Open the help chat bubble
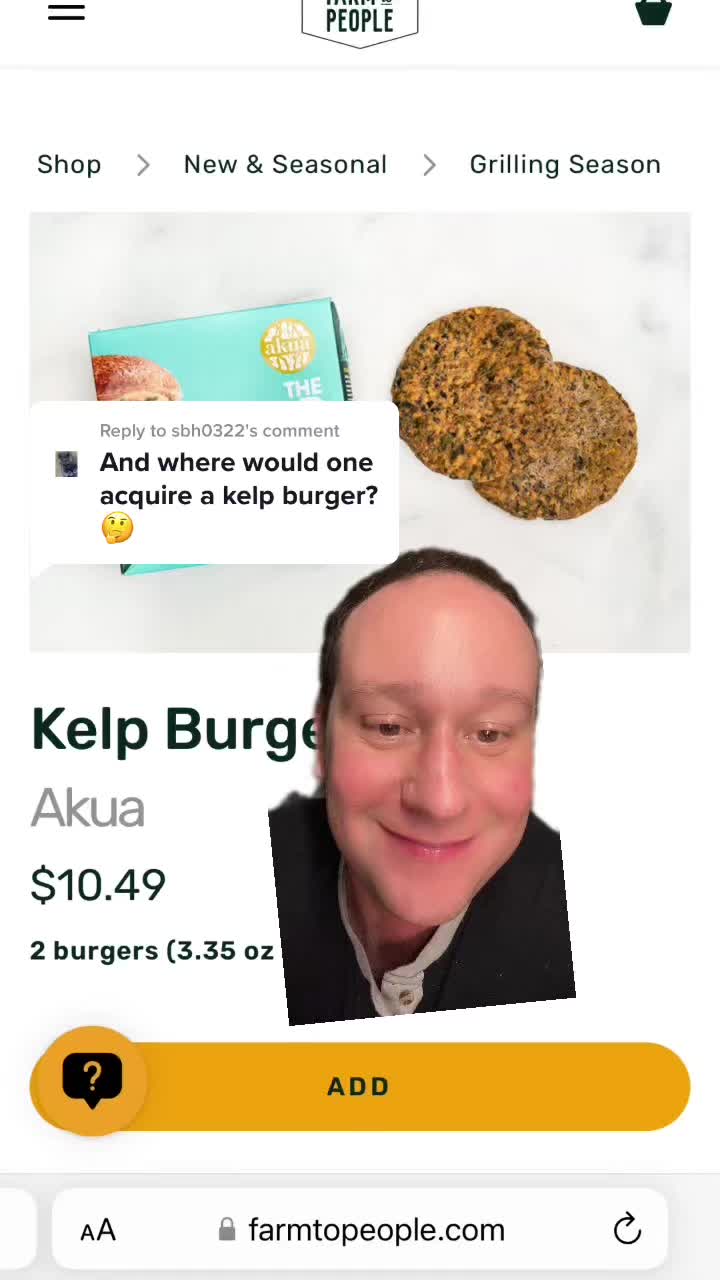 [92, 1081]
